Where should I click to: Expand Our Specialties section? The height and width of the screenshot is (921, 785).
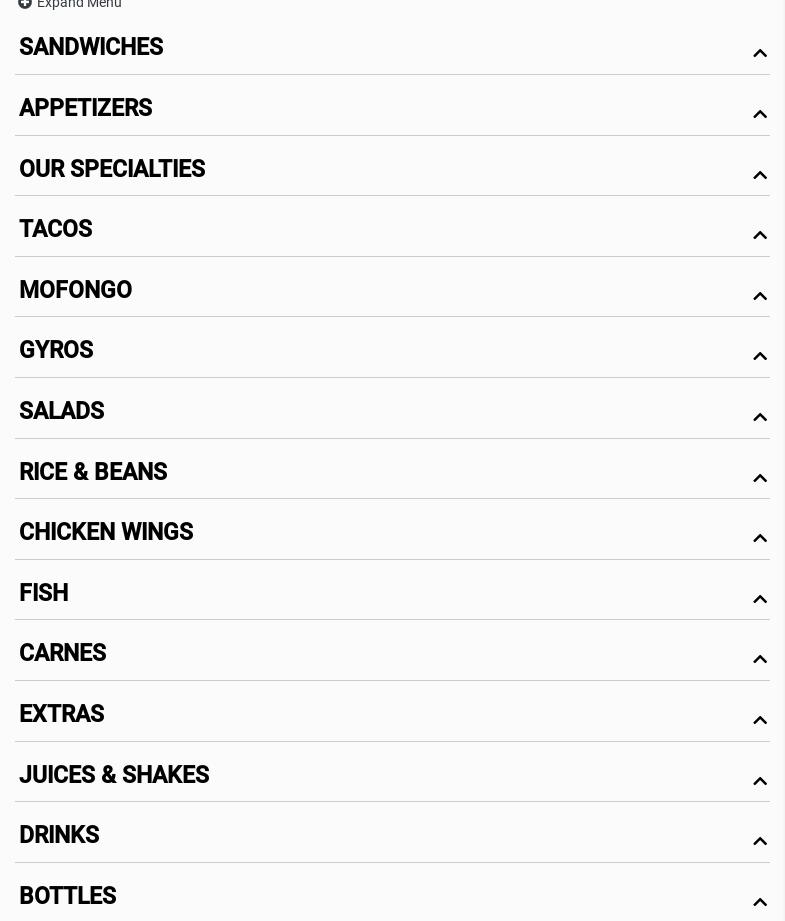pyautogui.click(x=112, y=169)
